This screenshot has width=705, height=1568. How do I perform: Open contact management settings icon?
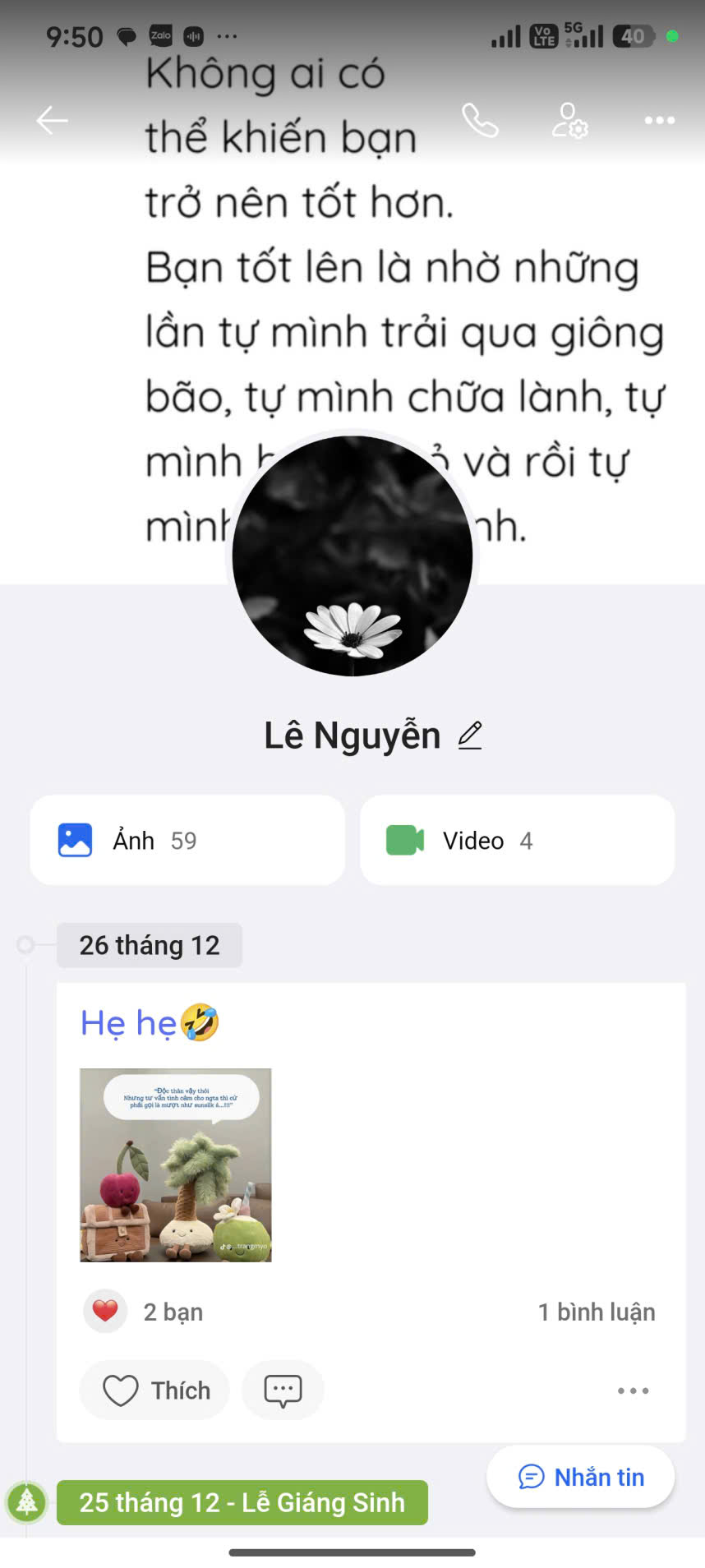pos(569,121)
